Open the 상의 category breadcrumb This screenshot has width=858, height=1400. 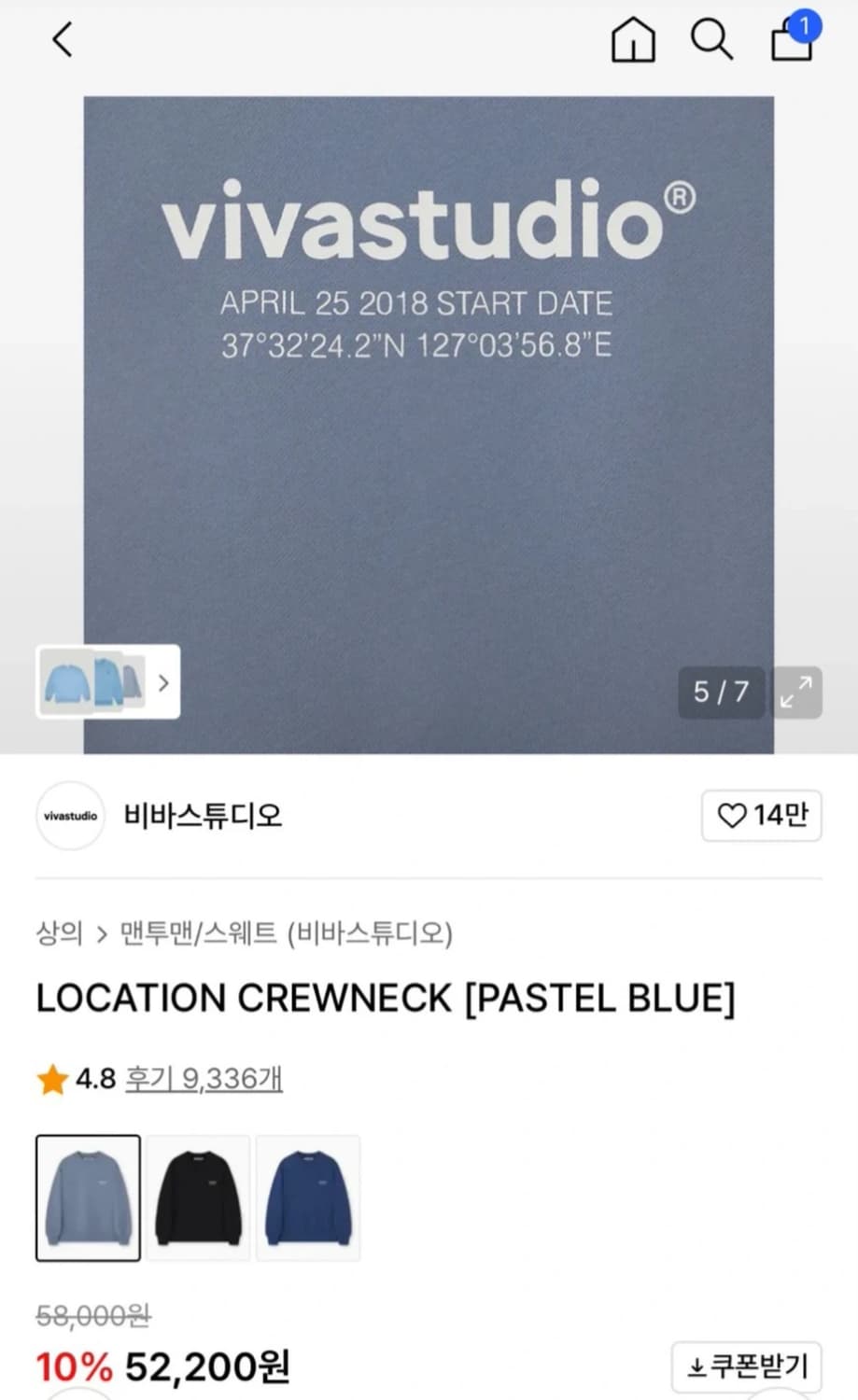[58, 933]
